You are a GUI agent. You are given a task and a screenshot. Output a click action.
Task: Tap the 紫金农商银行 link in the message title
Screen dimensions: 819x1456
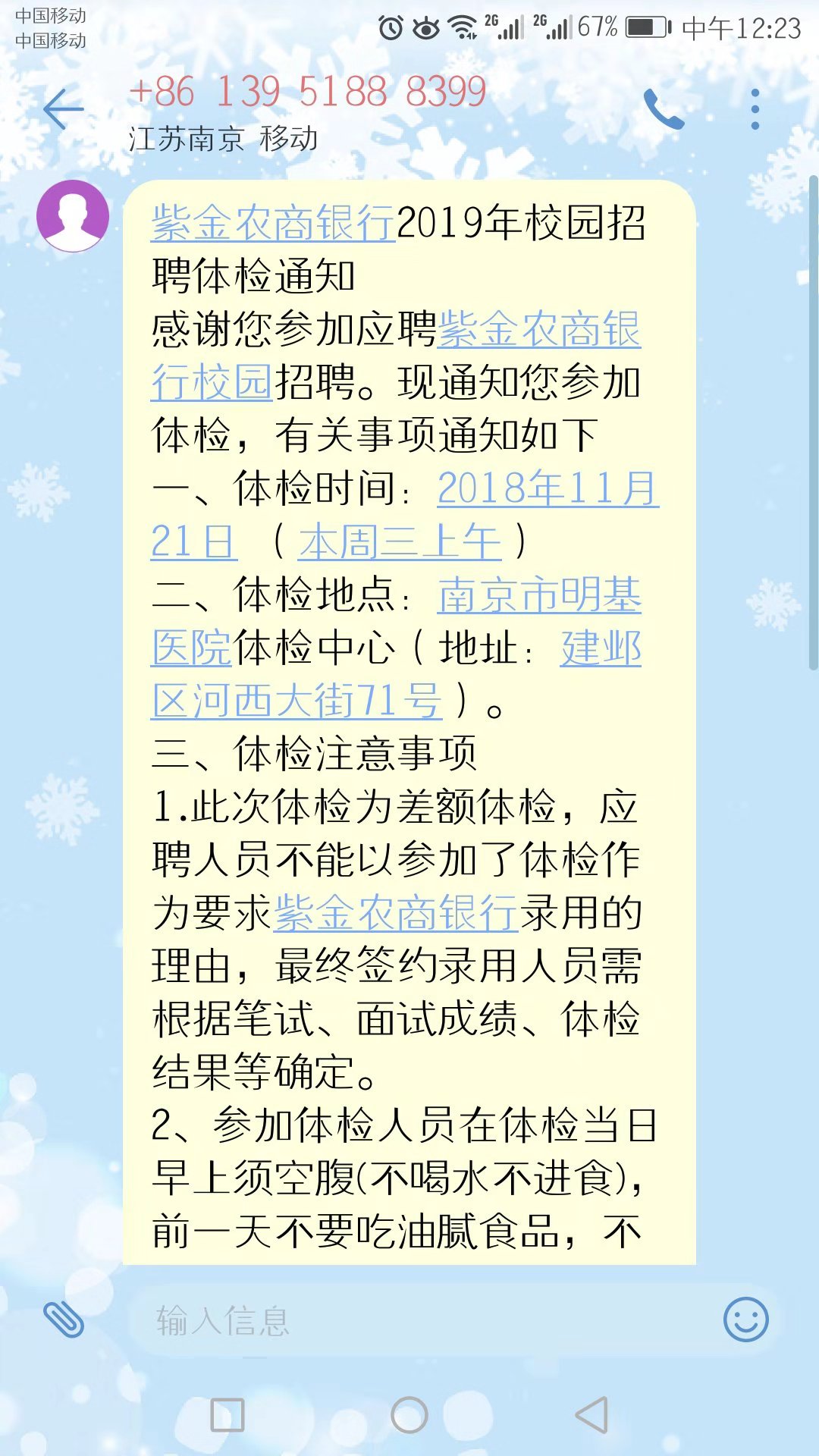[273, 224]
